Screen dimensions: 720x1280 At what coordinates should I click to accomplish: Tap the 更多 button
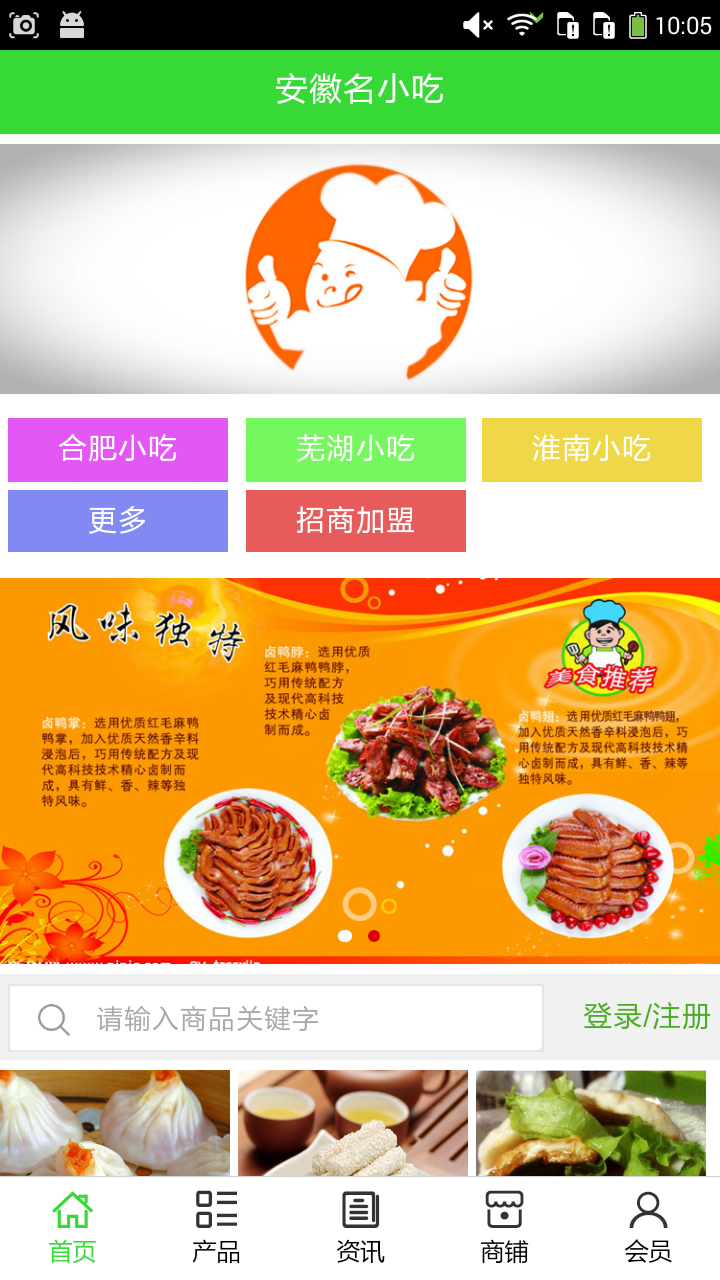click(x=118, y=521)
